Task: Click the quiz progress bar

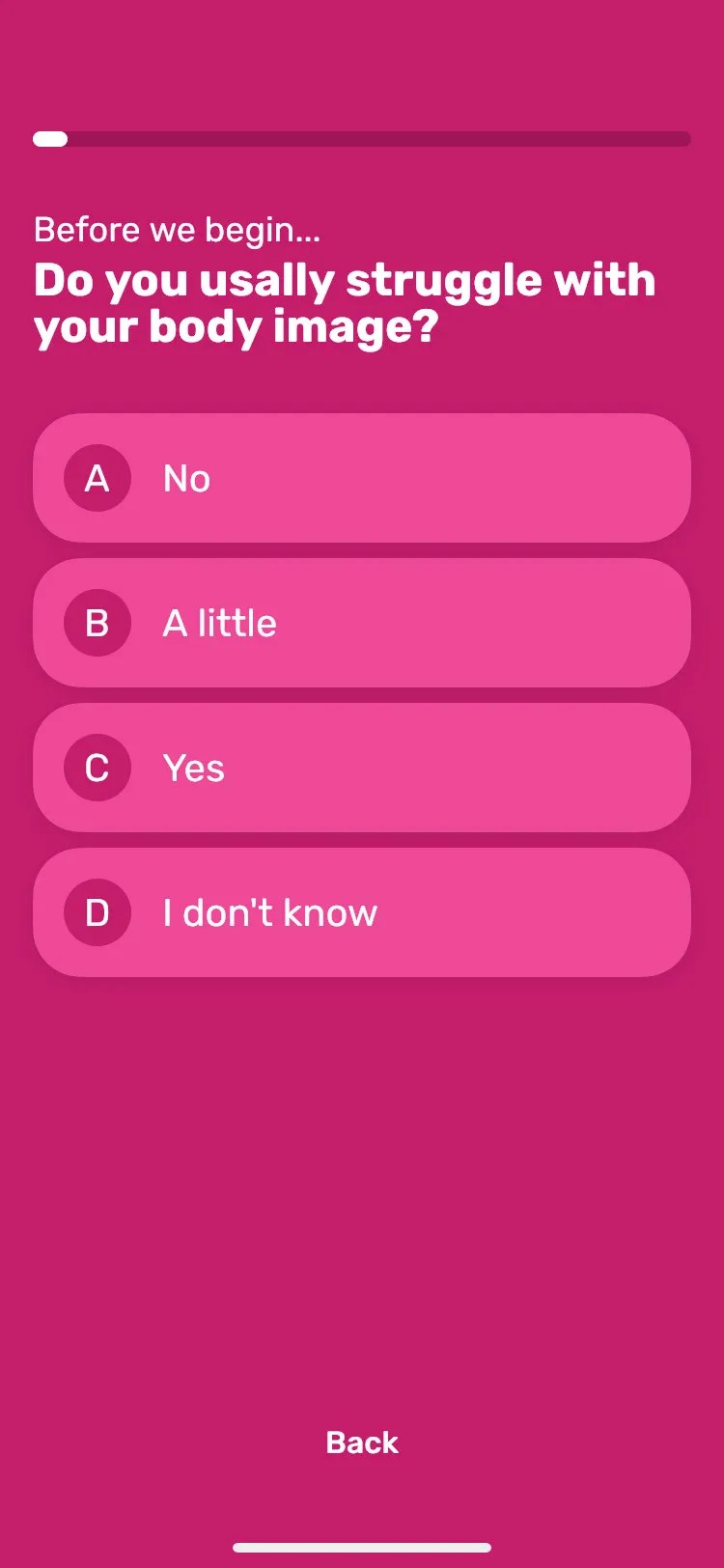Action: coord(362,138)
